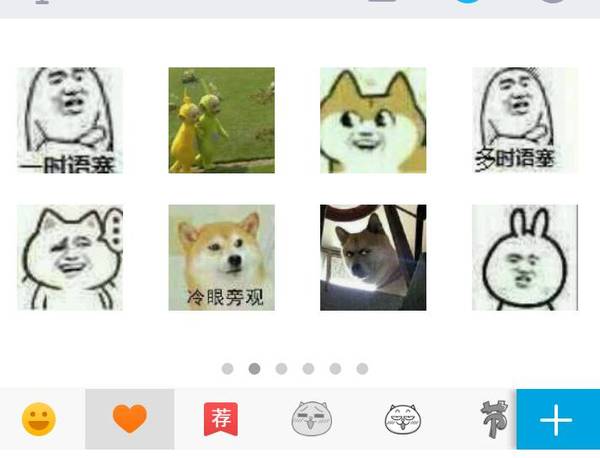Send the 冷眼旁观 doge sticker
Viewport: 600px width, 458px height.
click(x=221, y=258)
